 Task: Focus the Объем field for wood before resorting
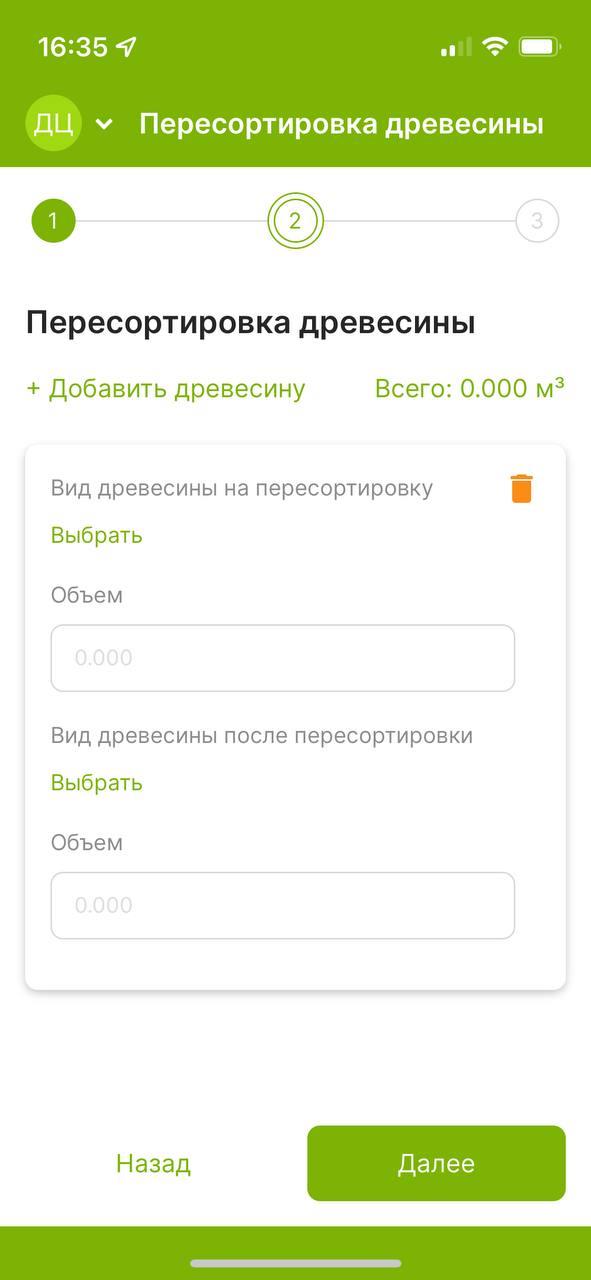[x=283, y=658]
